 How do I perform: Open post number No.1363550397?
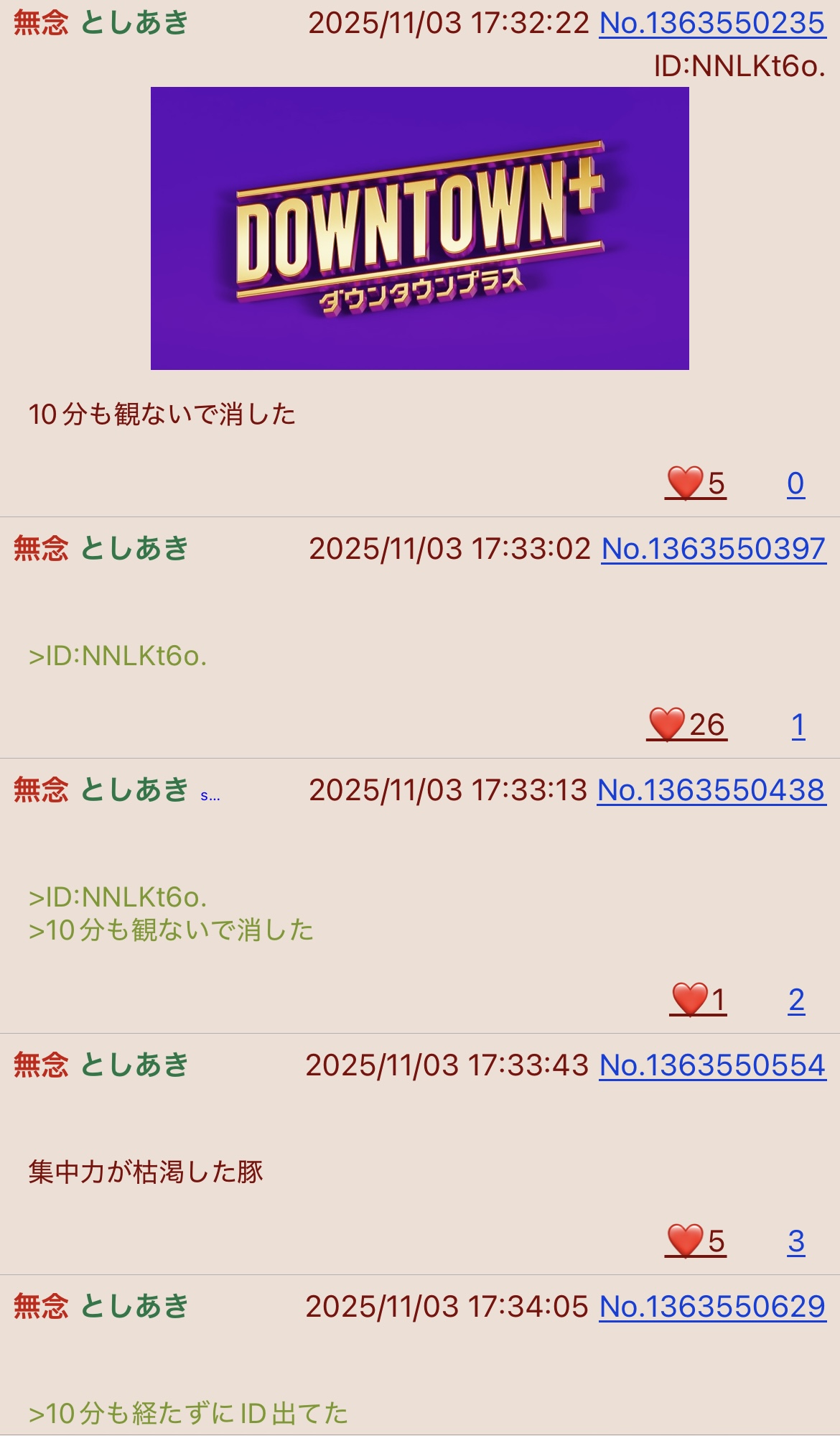pyautogui.click(x=713, y=550)
